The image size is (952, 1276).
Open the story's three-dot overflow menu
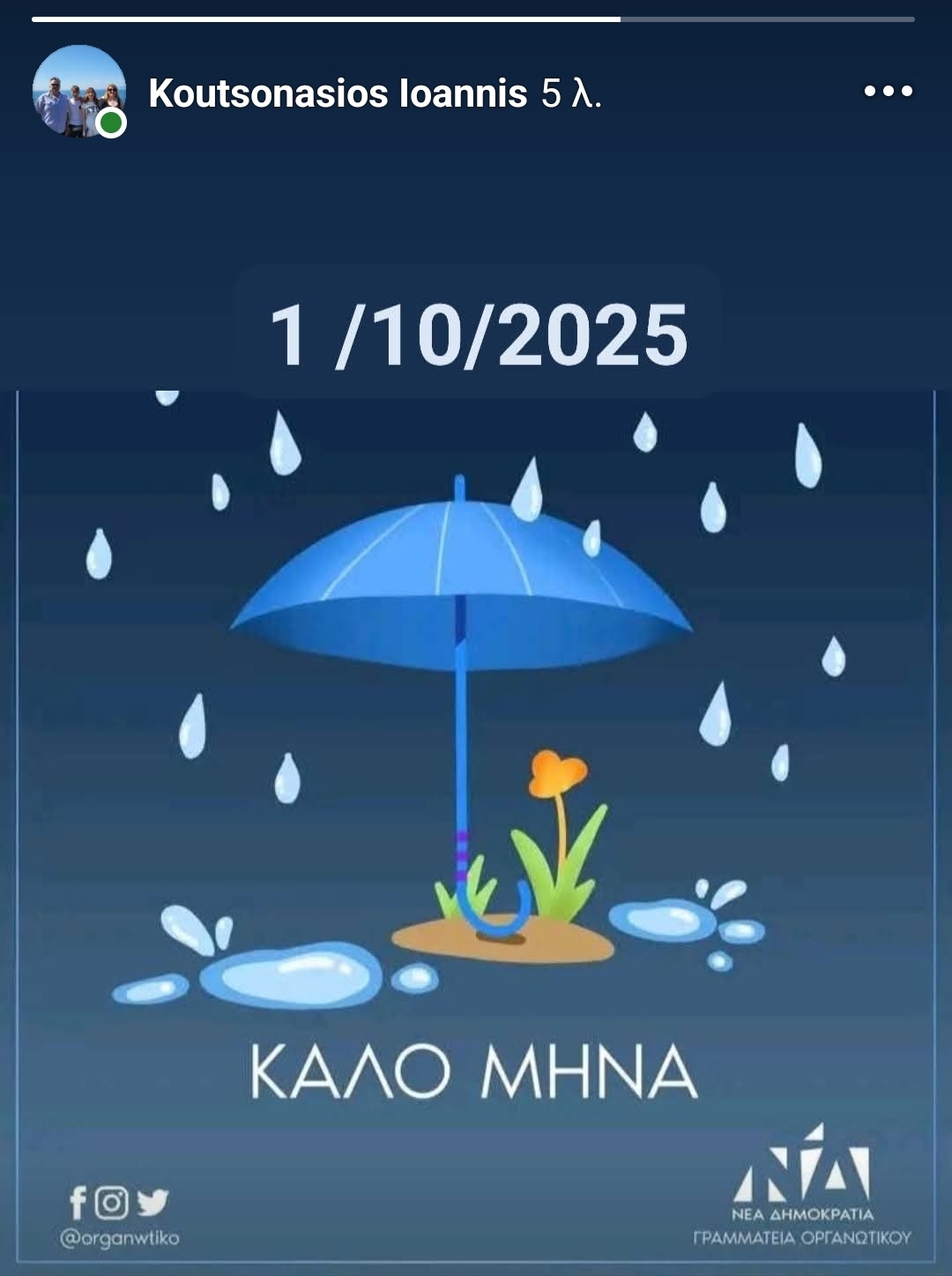888,91
